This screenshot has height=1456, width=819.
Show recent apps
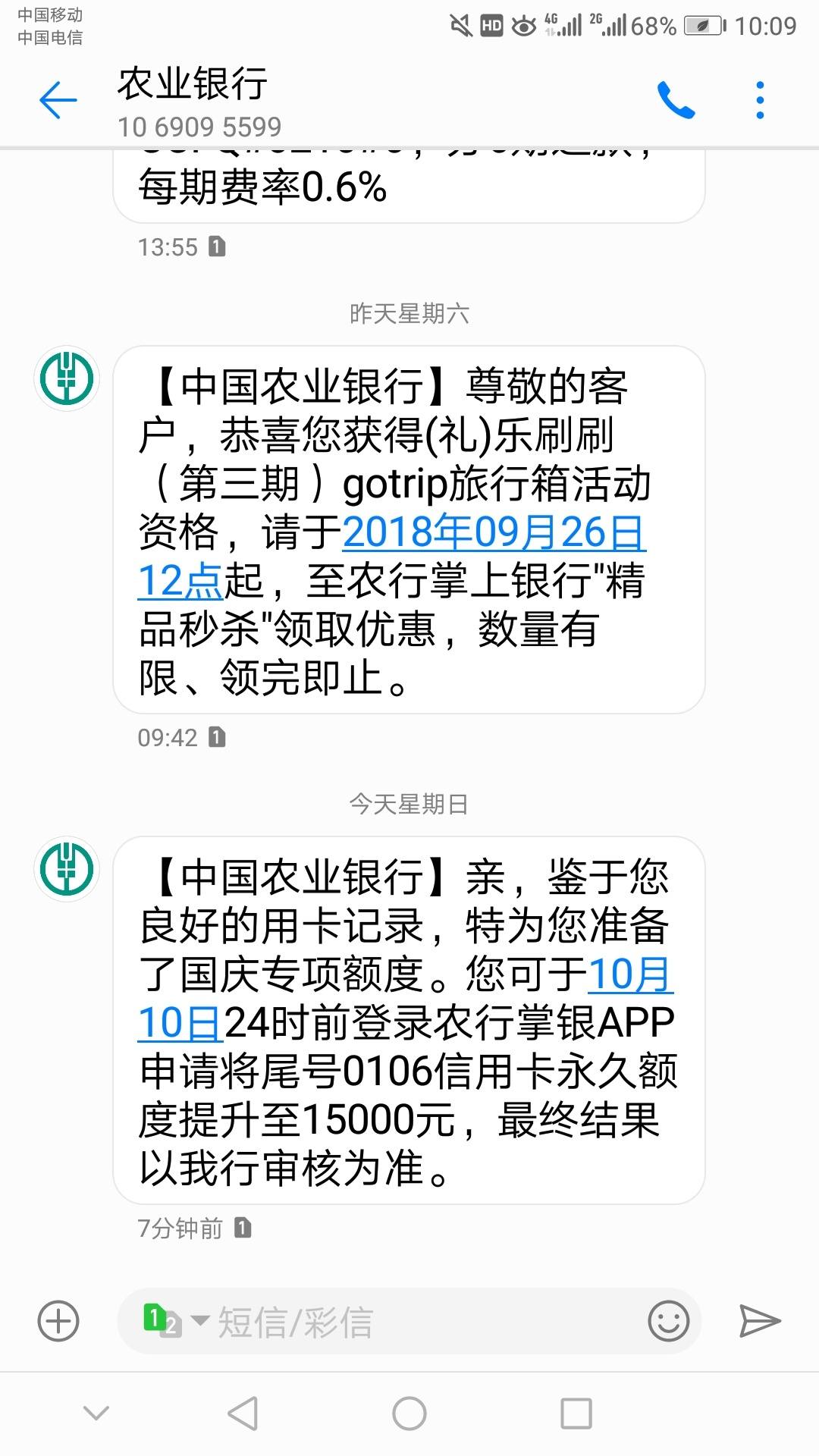576,1414
